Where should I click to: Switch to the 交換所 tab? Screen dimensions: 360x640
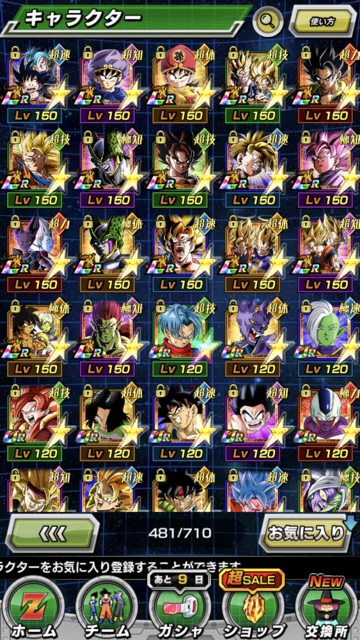[x=327, y=607]
